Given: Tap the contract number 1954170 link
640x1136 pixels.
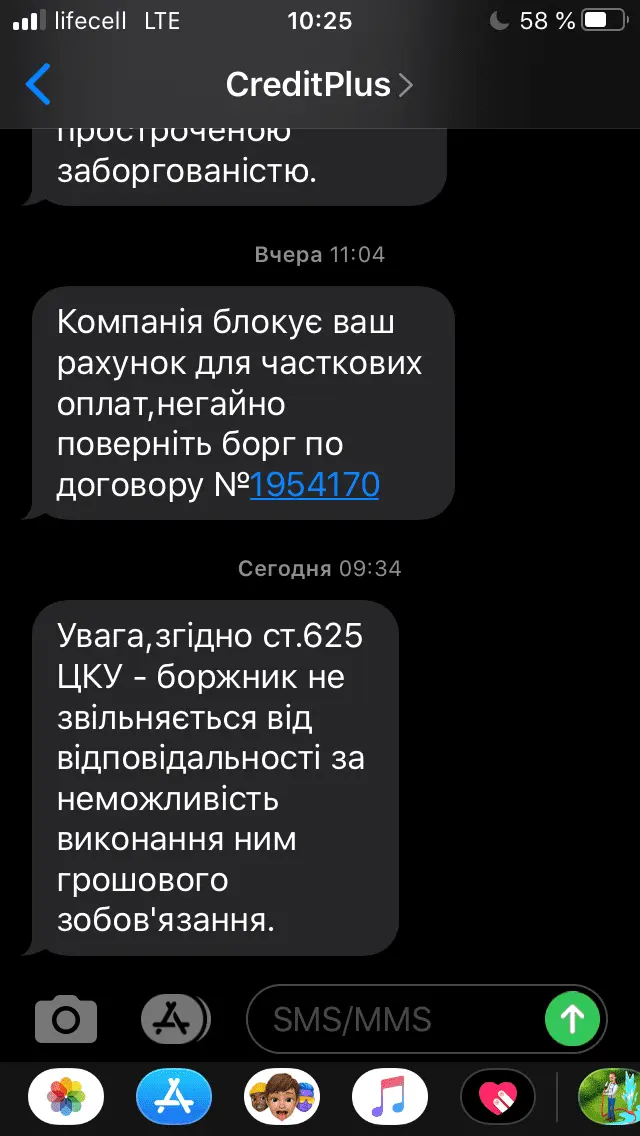Looking at the screenshot, I should pos(314,485).
